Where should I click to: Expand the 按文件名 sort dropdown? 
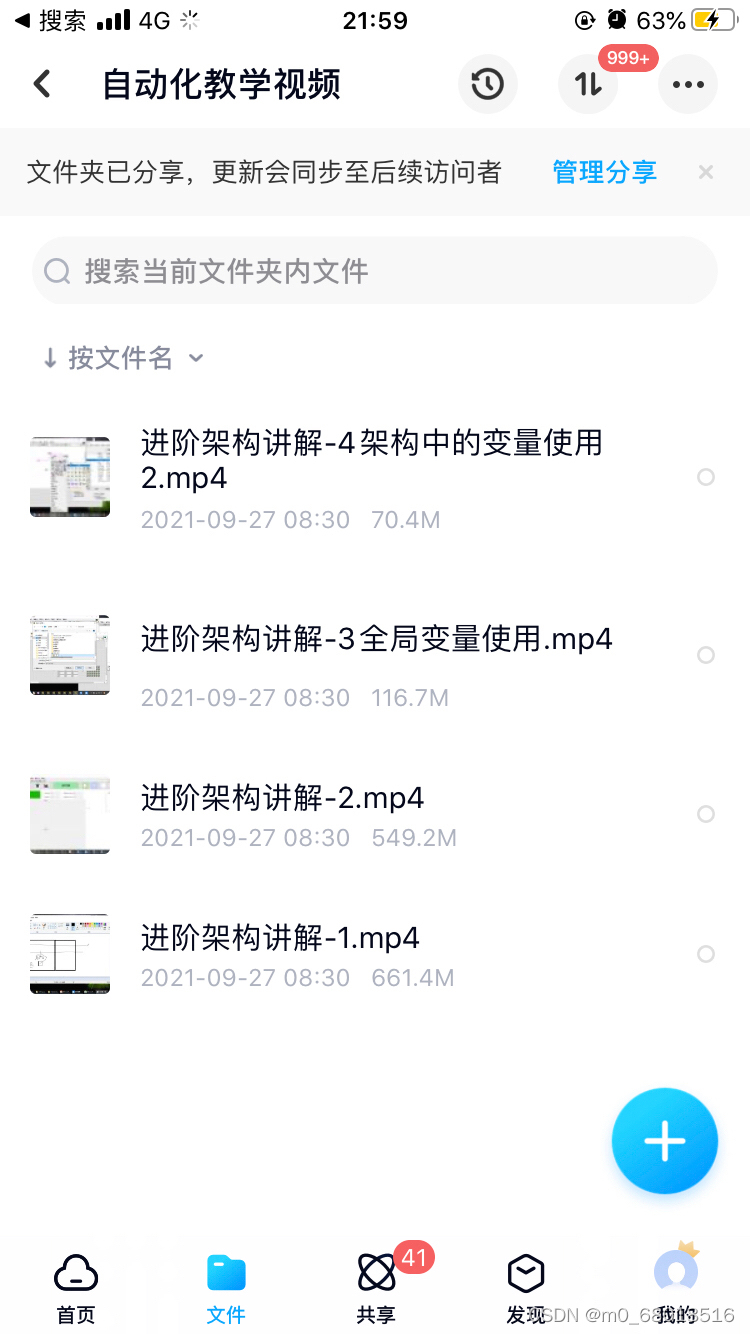120,357
